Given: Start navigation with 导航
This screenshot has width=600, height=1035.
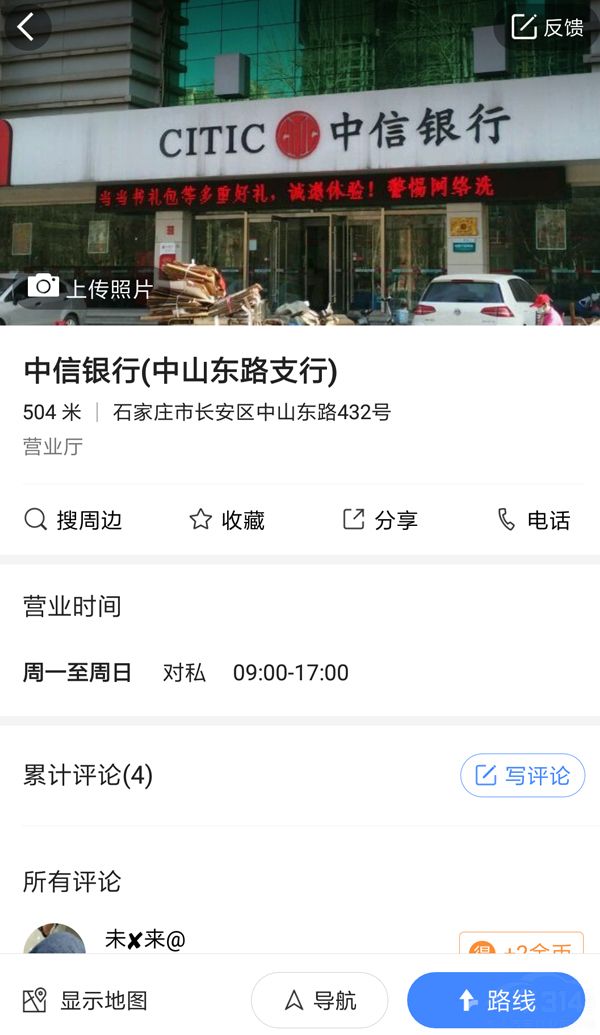Looking at the screenshot, I should click(x=320, y=1000).
